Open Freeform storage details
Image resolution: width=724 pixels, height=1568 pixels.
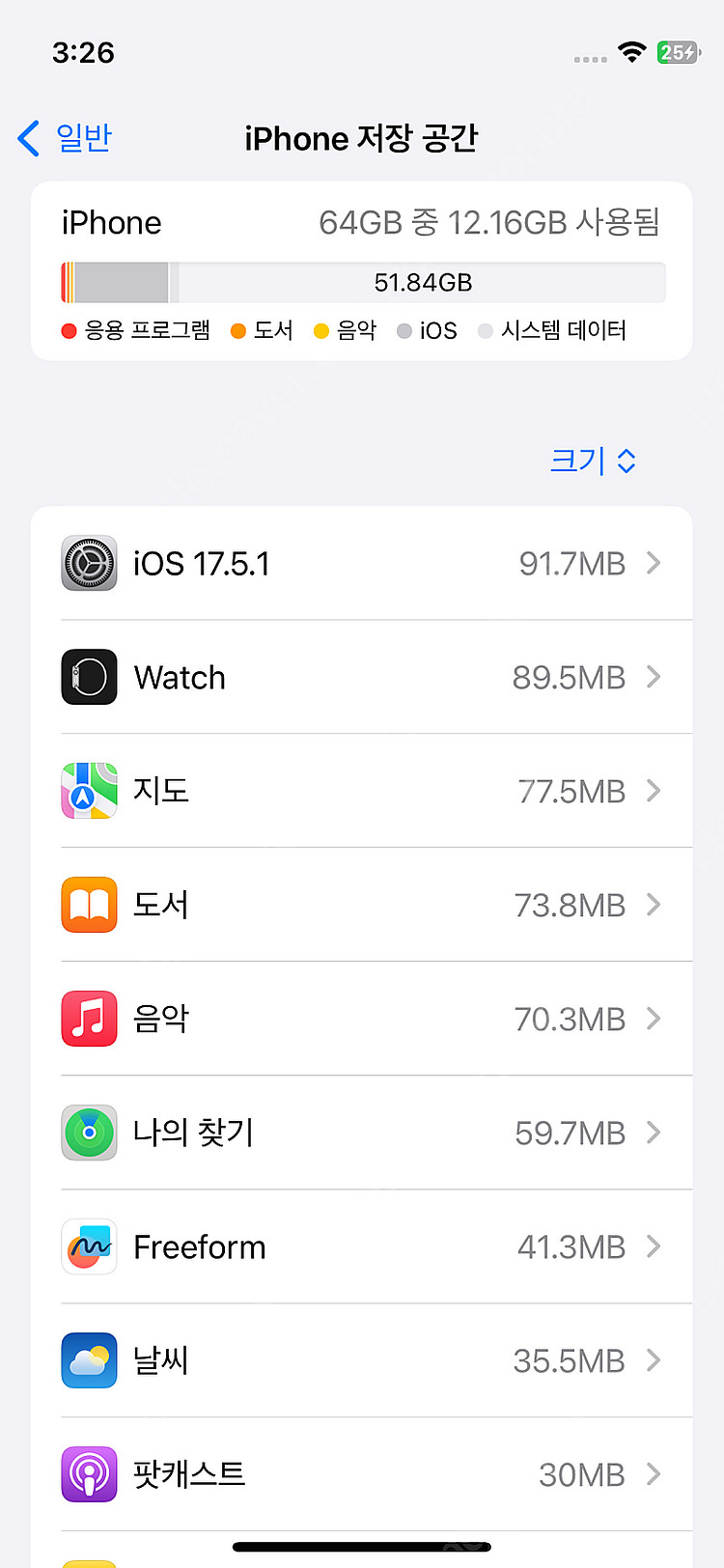click(x=362, y=1246)
